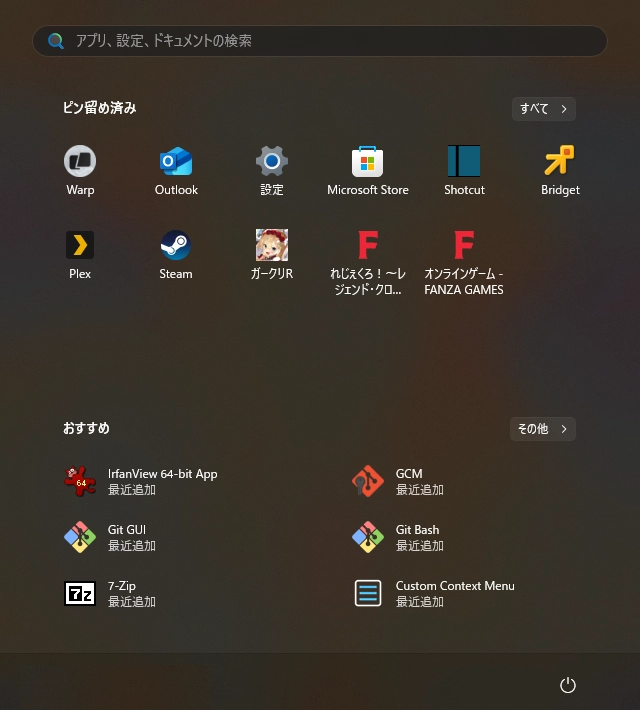This screenshot has width=640, height=710.
Task: Open the power options button
Action: (x=568, y=685)
